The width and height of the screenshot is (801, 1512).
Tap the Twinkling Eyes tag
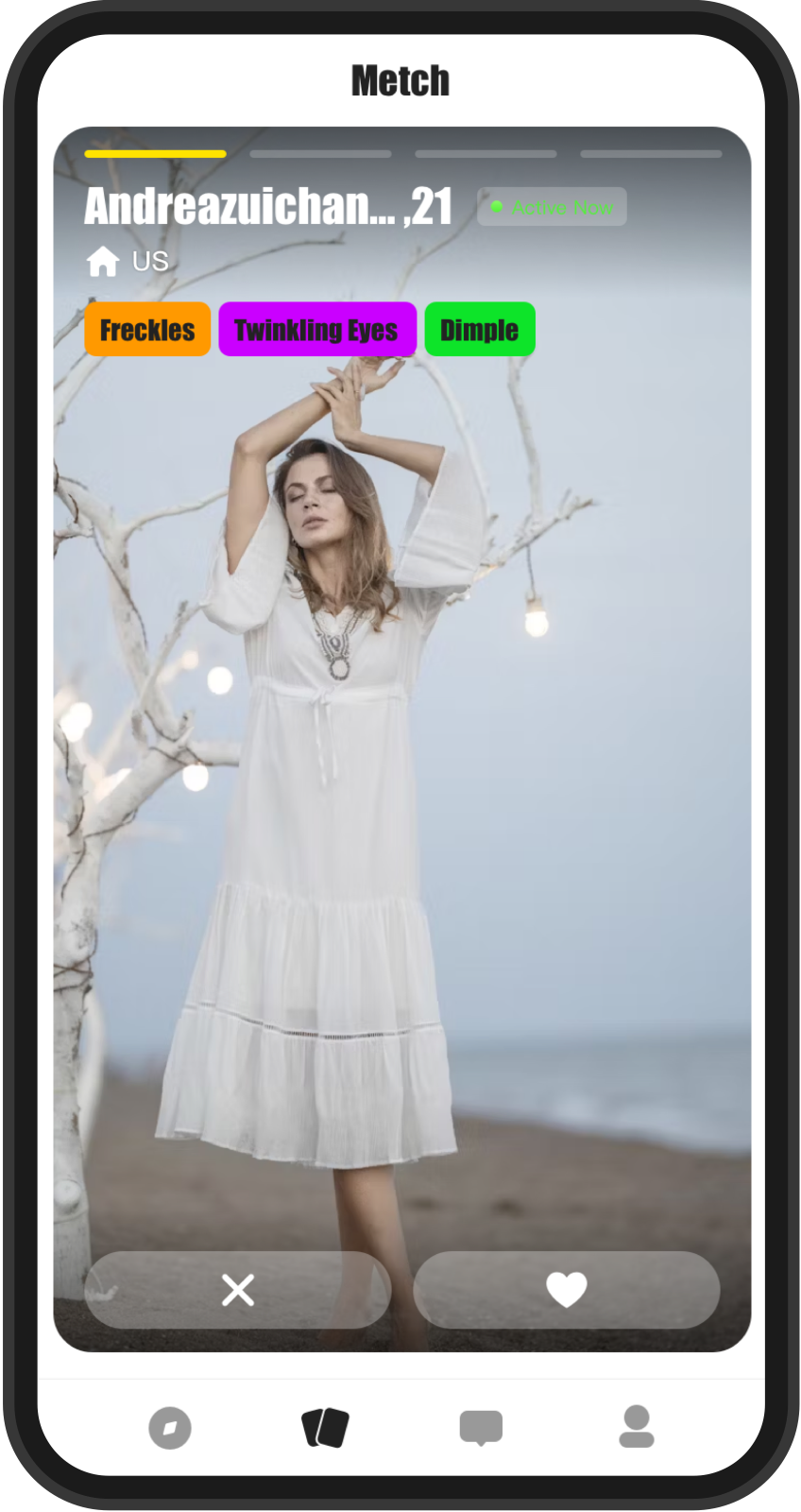tap(316, 330)
